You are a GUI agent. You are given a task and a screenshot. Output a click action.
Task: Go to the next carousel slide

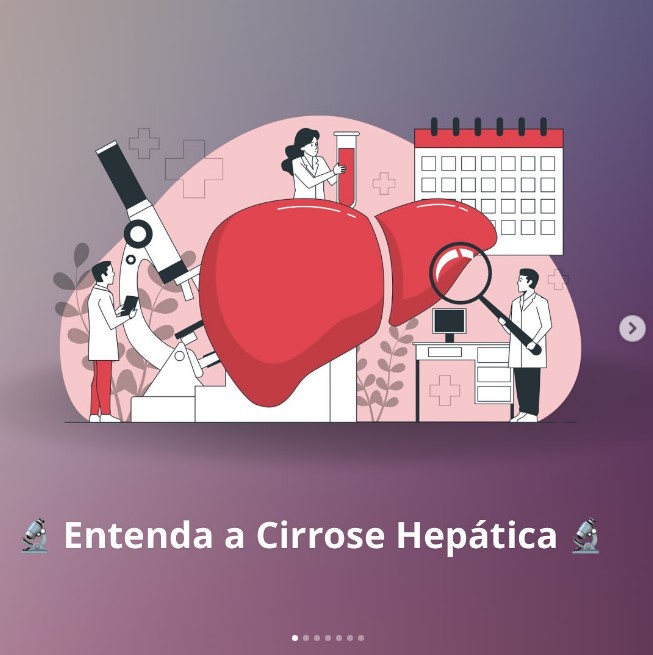tap(632, 328)
